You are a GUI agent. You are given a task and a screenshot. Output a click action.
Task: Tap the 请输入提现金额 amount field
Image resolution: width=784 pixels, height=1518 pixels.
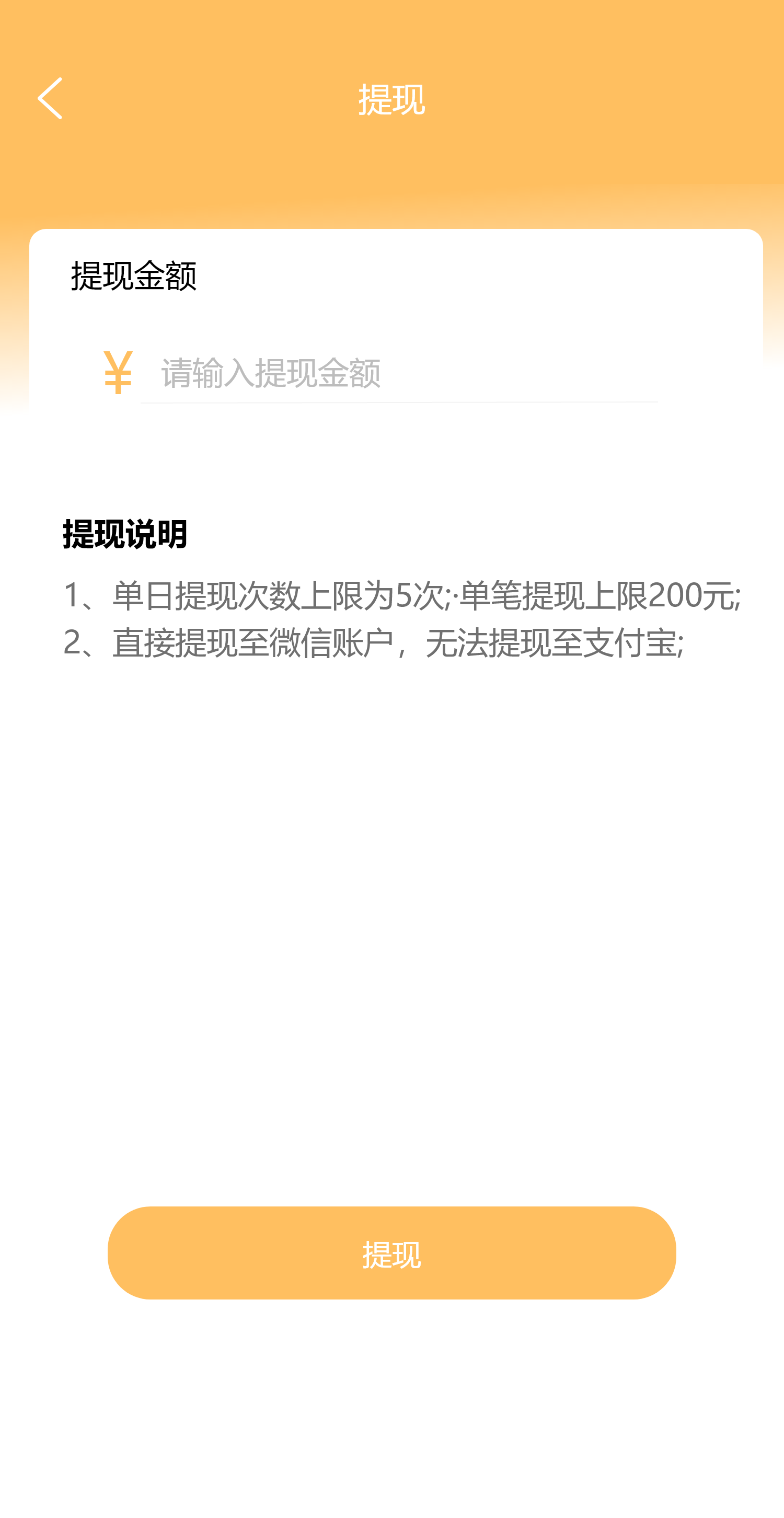[x=399, y=373]
